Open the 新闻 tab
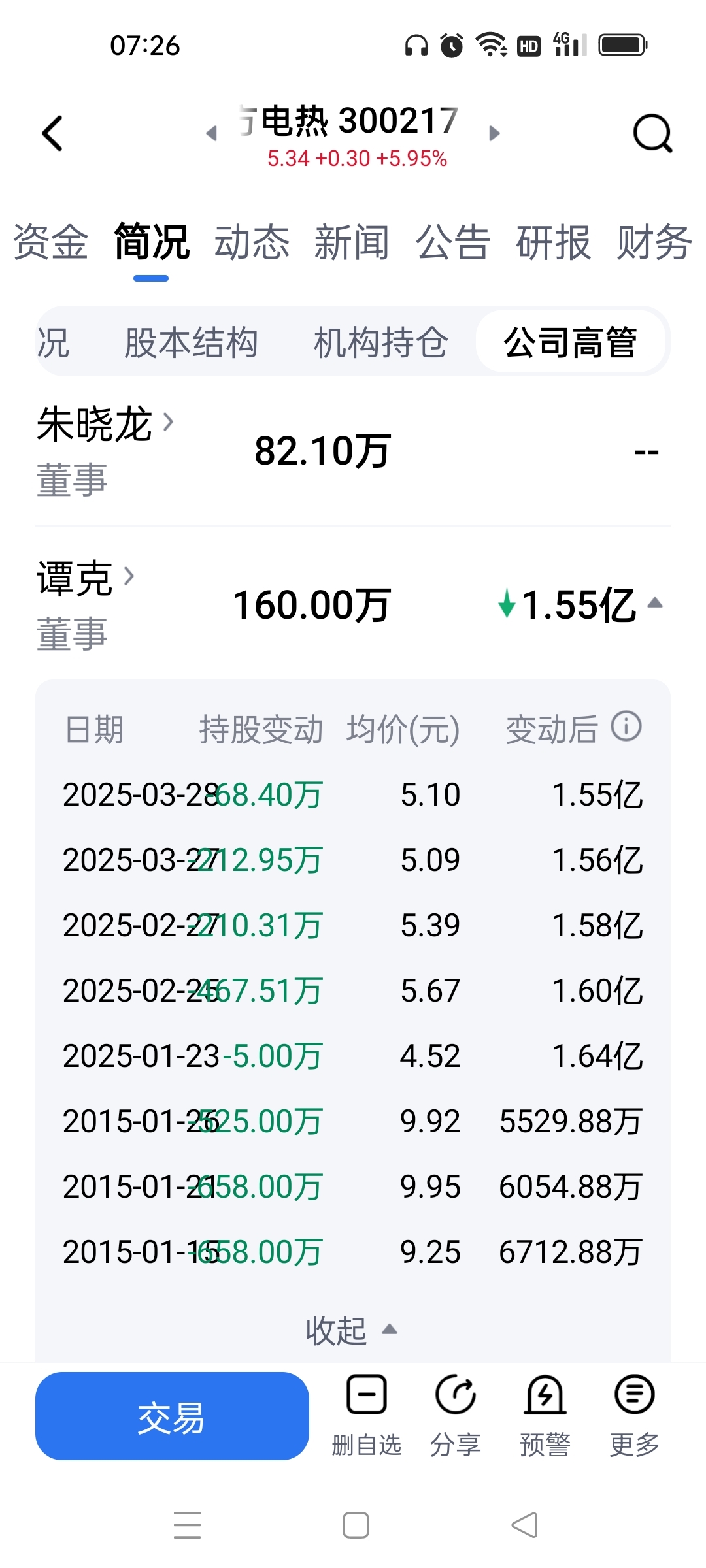 coord(352,242)
